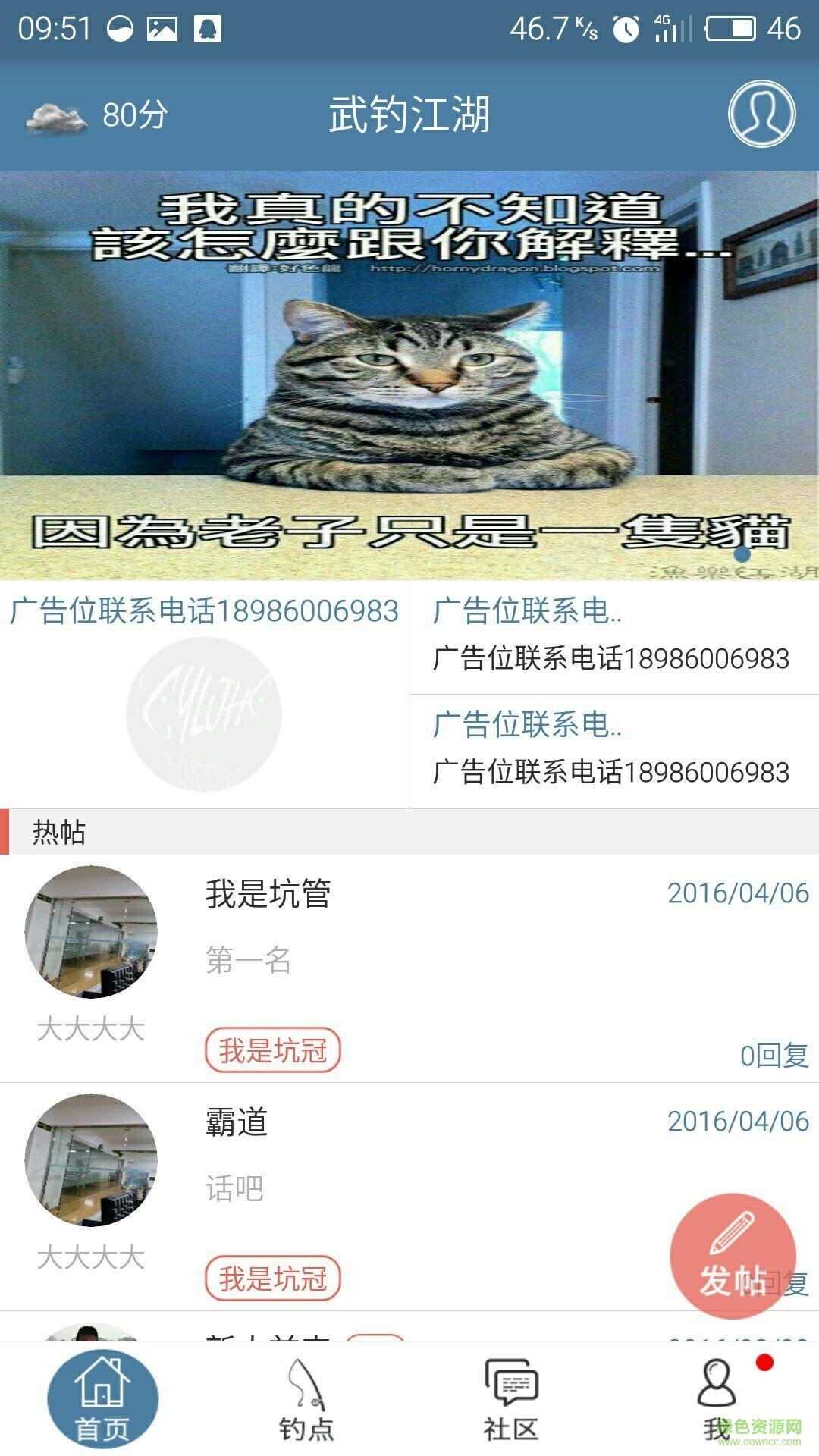Viewport: 819px width, 1456px height.
Task: Tap 我是坑冠 tag under 我是坑管 post
Action: click(x=273, y=1051)
